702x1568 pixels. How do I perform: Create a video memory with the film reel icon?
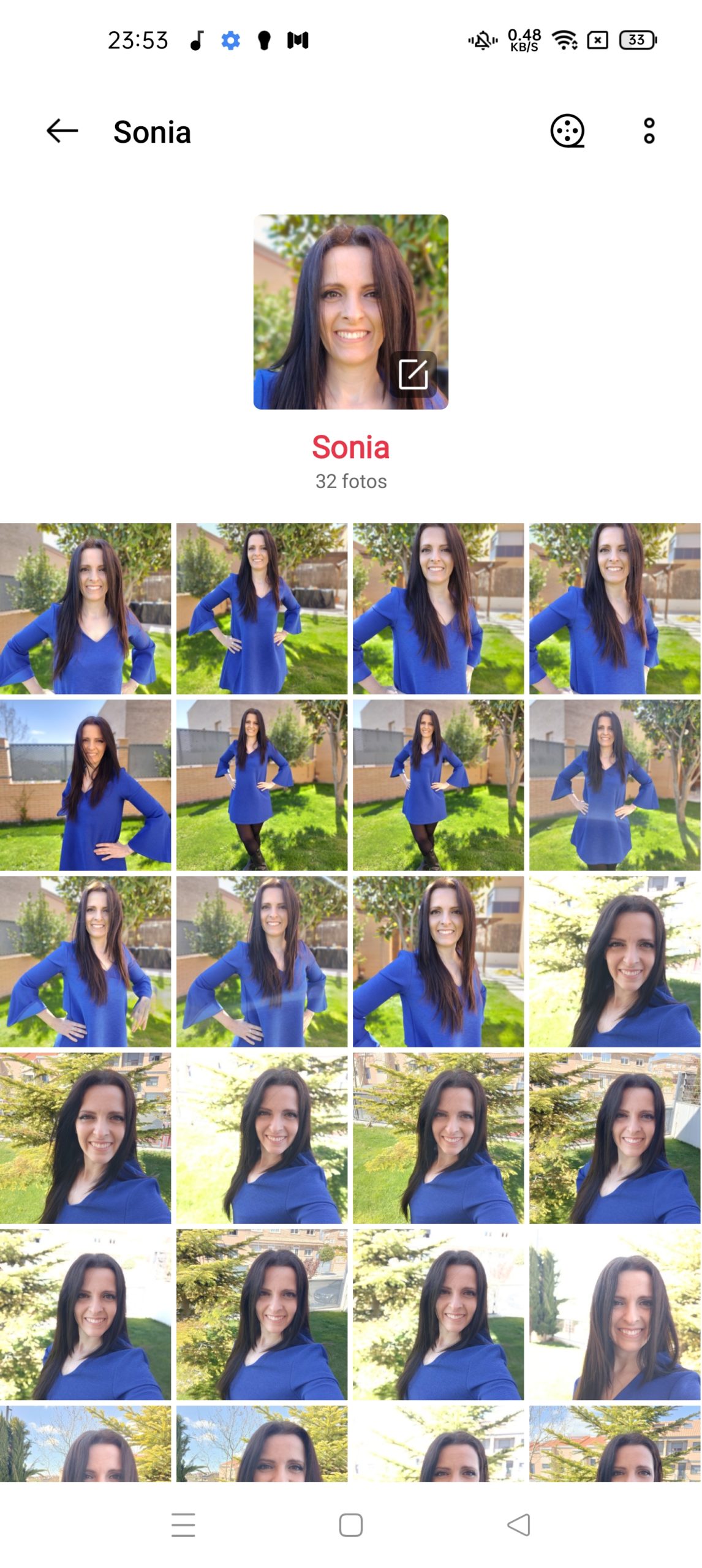pos(567,131)
